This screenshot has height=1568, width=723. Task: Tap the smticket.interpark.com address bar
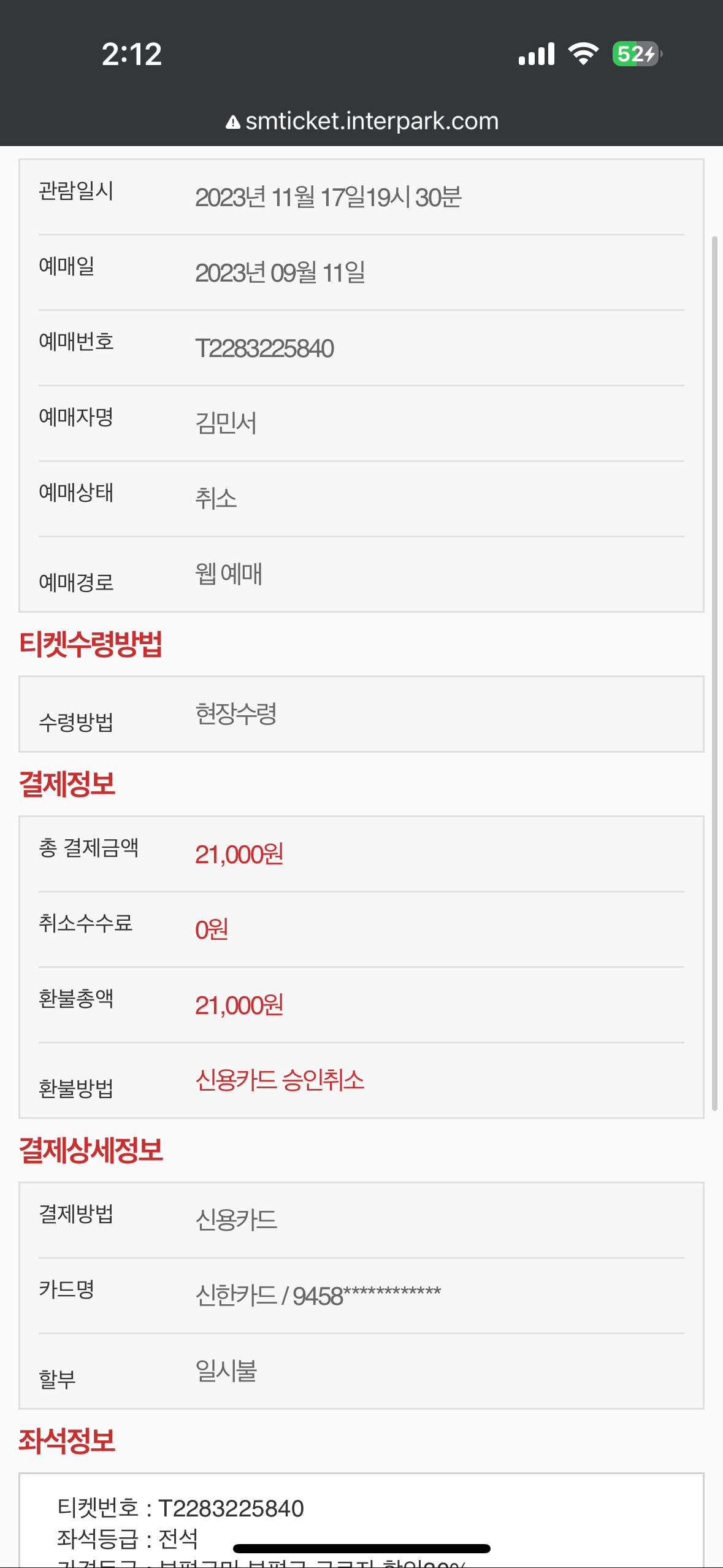pos(362,121)
